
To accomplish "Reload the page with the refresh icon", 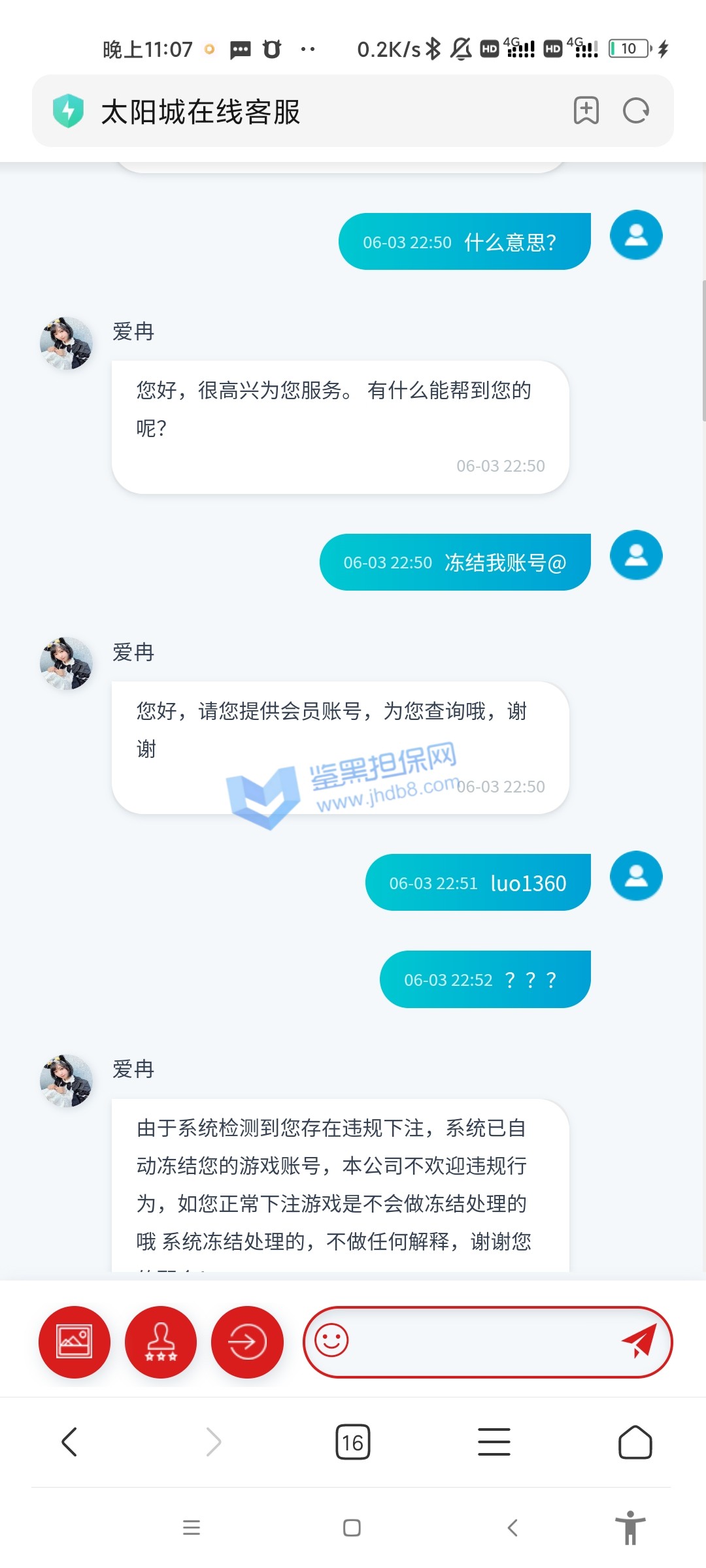I will click(x=635, y=110).
